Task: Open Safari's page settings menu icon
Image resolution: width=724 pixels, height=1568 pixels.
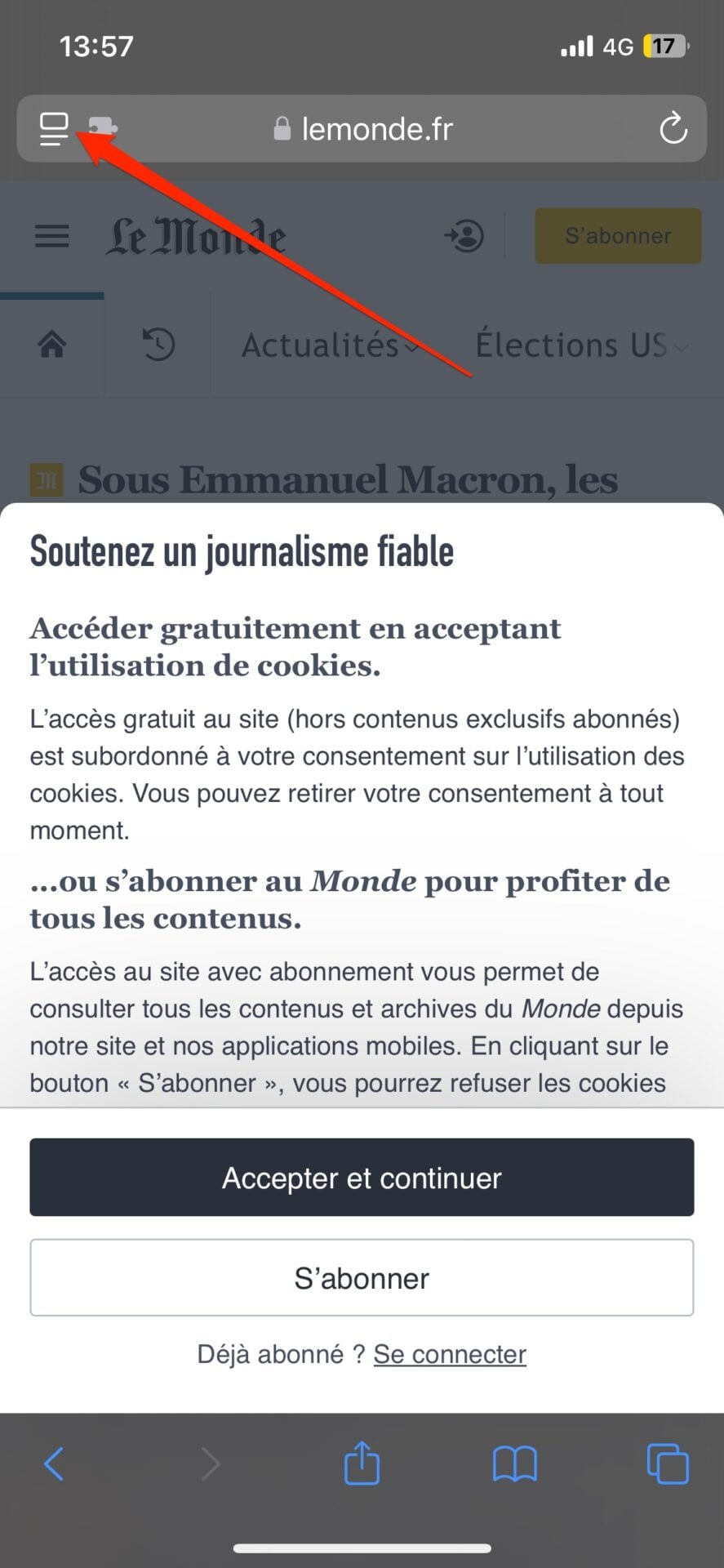Action: pos(54,129)
